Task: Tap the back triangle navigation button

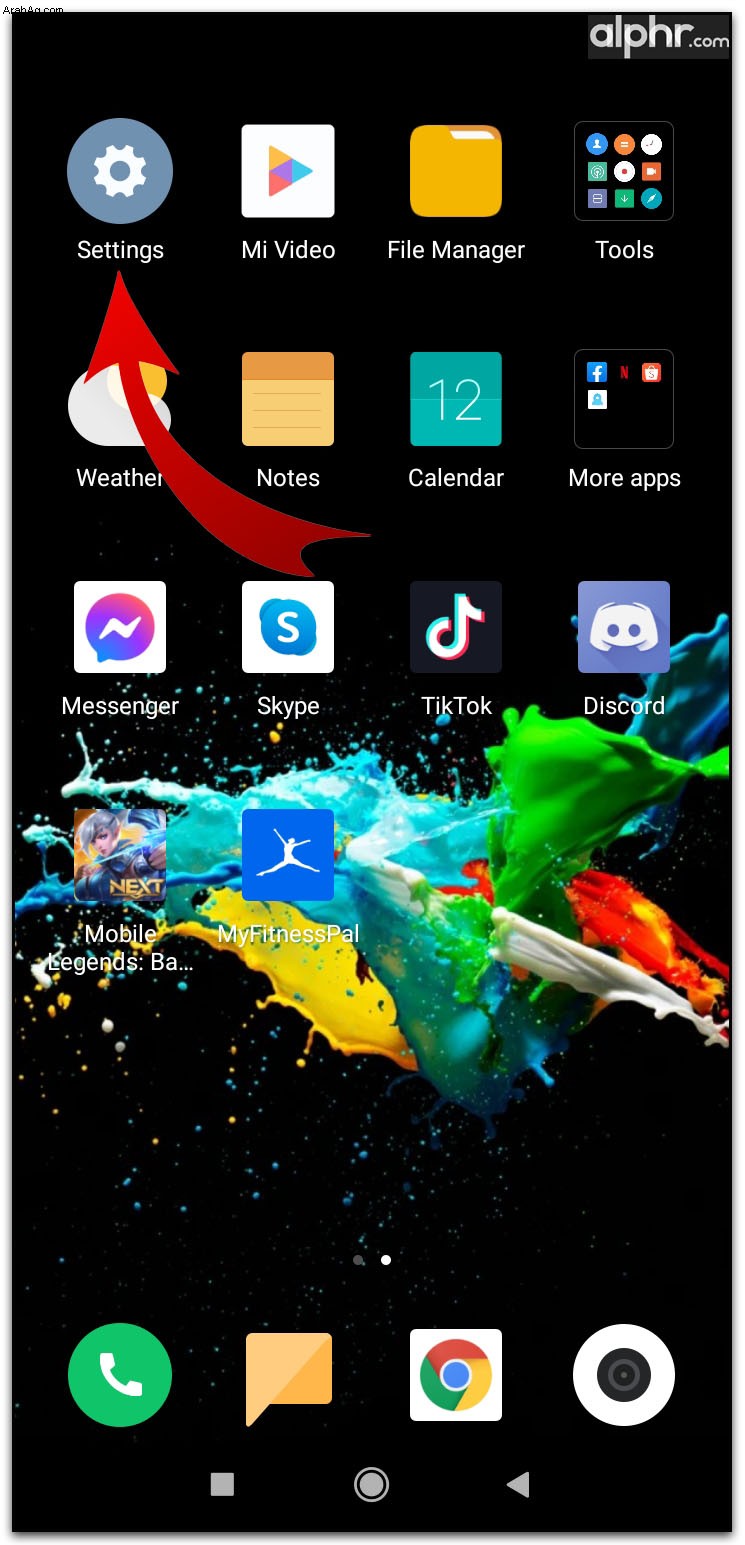Action: click(x=518, y=1485)
